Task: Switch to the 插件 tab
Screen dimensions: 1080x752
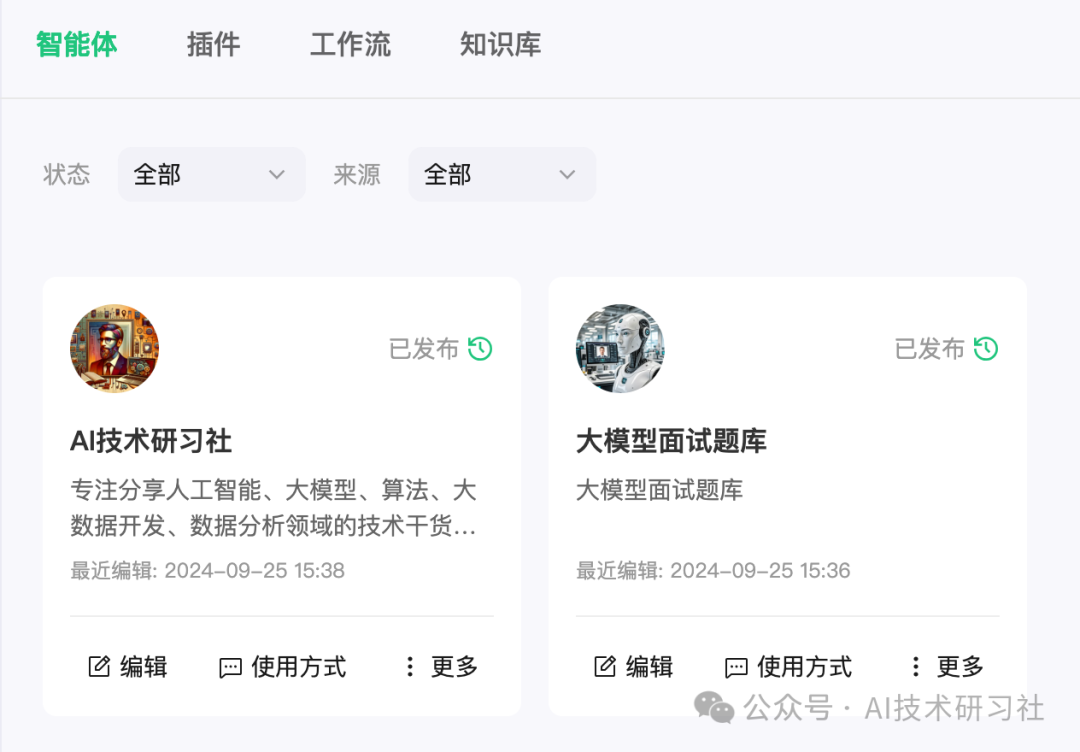Action: point(213,45)
